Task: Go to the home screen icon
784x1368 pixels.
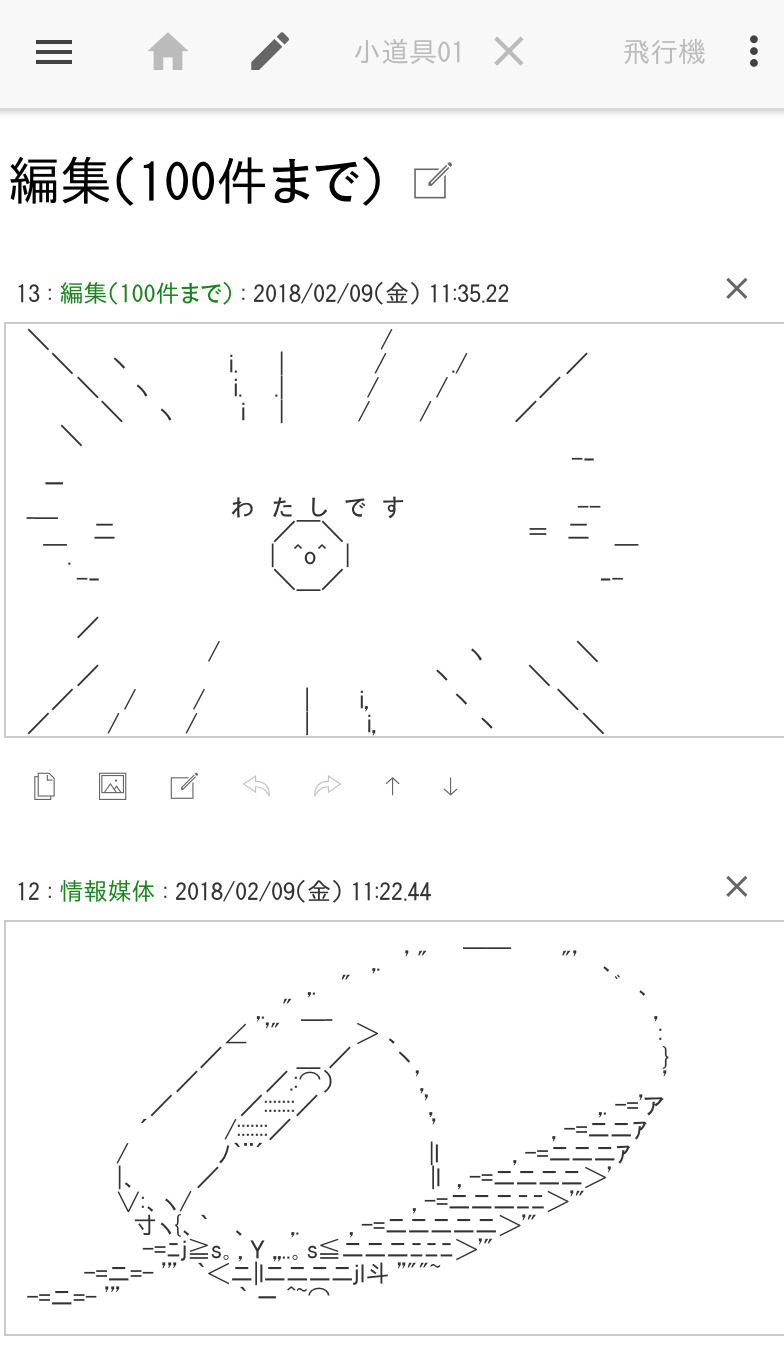Action: pyautogui.click(x=168, y=52)
